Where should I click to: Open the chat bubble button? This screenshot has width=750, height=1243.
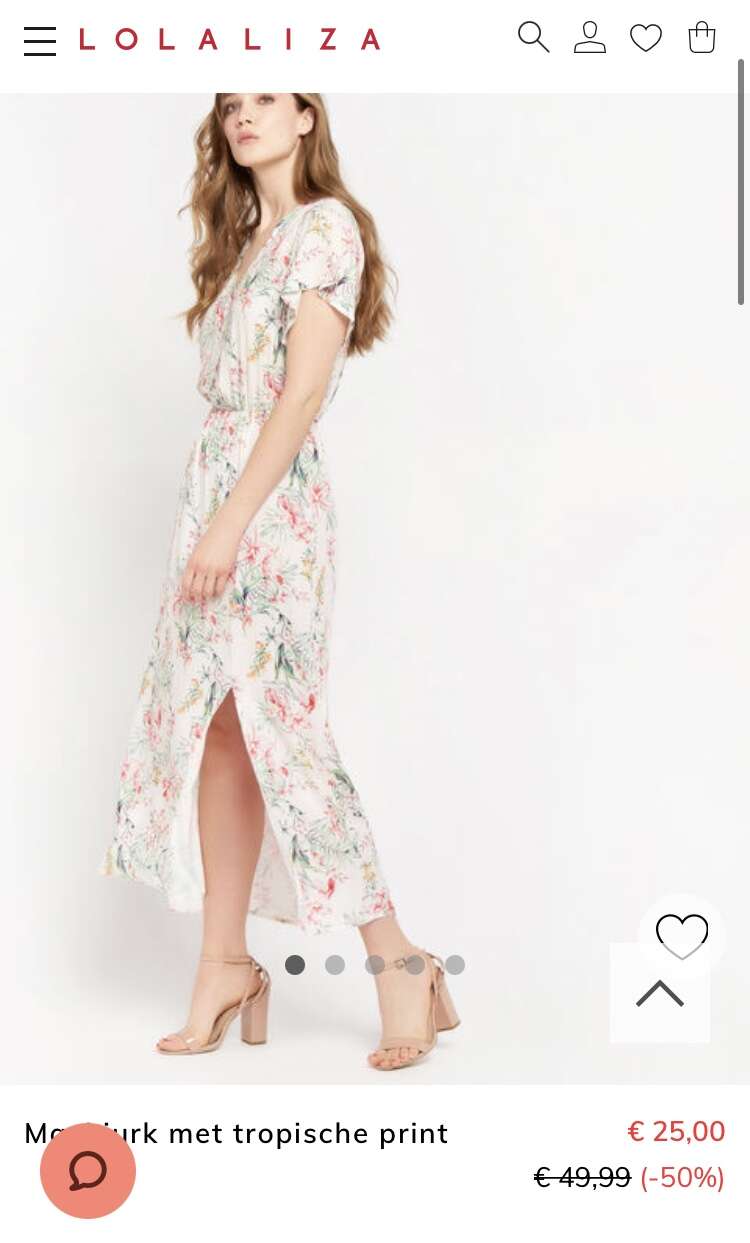tap(88, 1170)
